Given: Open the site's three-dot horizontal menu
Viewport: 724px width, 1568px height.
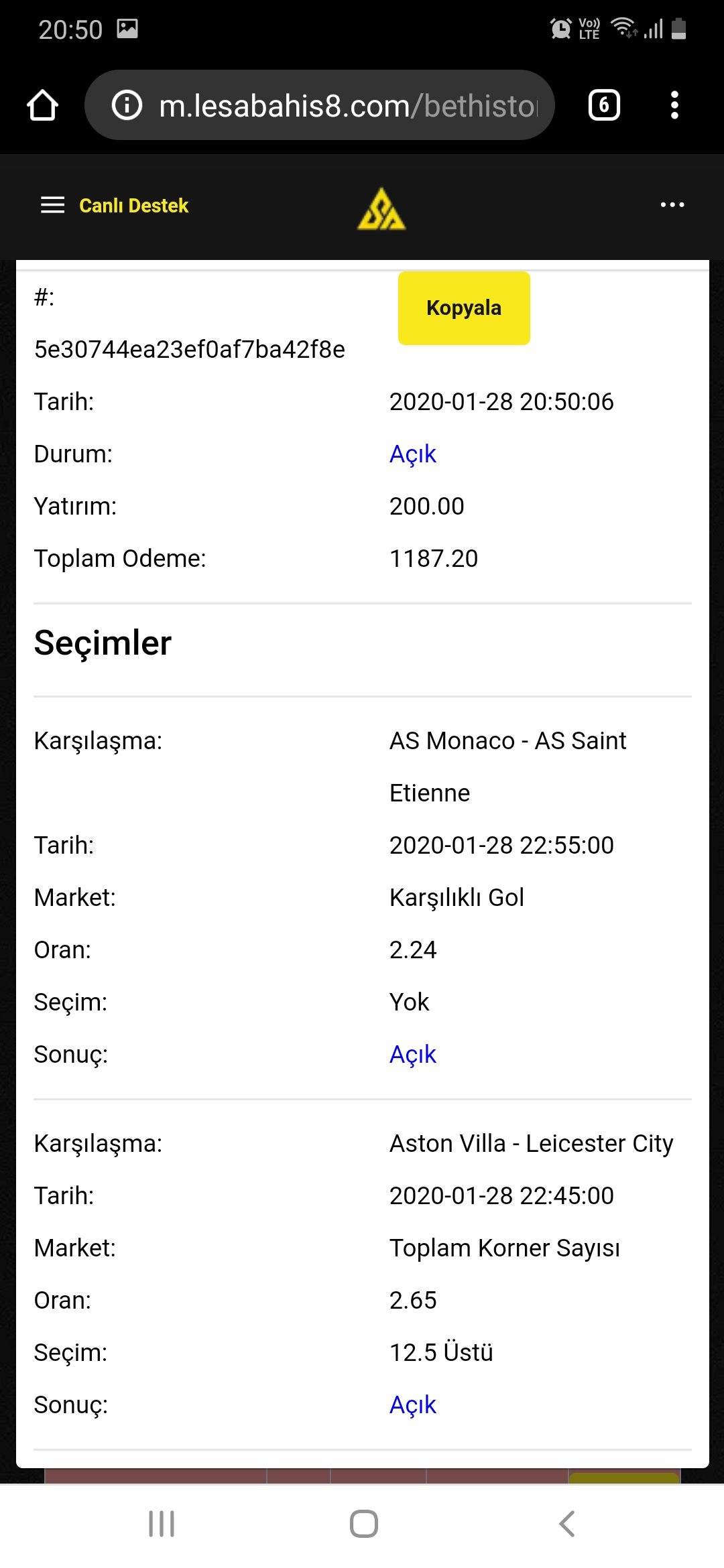Looking at the screenshot, I should 672,205.
